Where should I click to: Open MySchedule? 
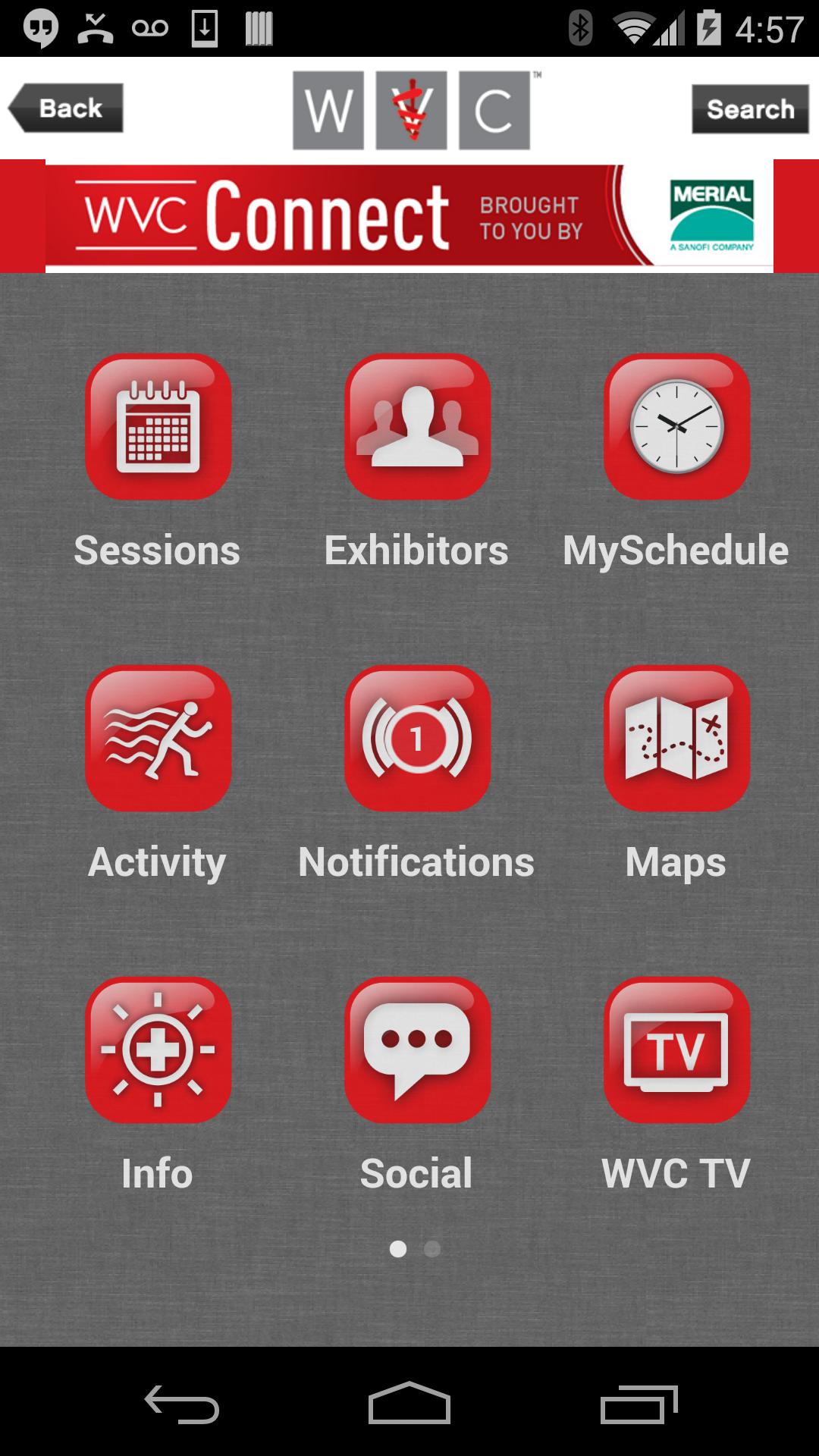pyautogui.click(x=676, y=427)
